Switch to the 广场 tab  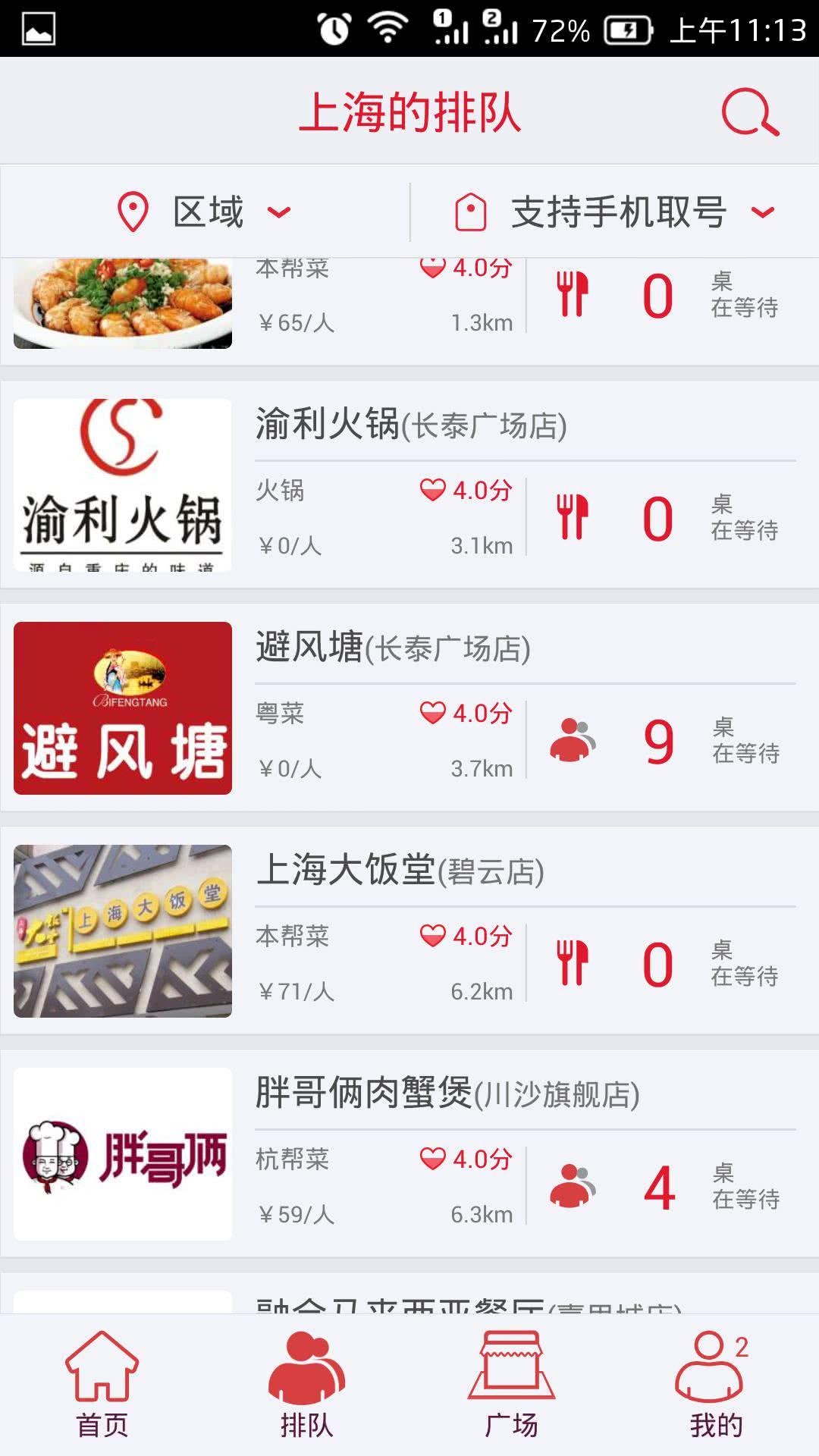pos(511,1385)
